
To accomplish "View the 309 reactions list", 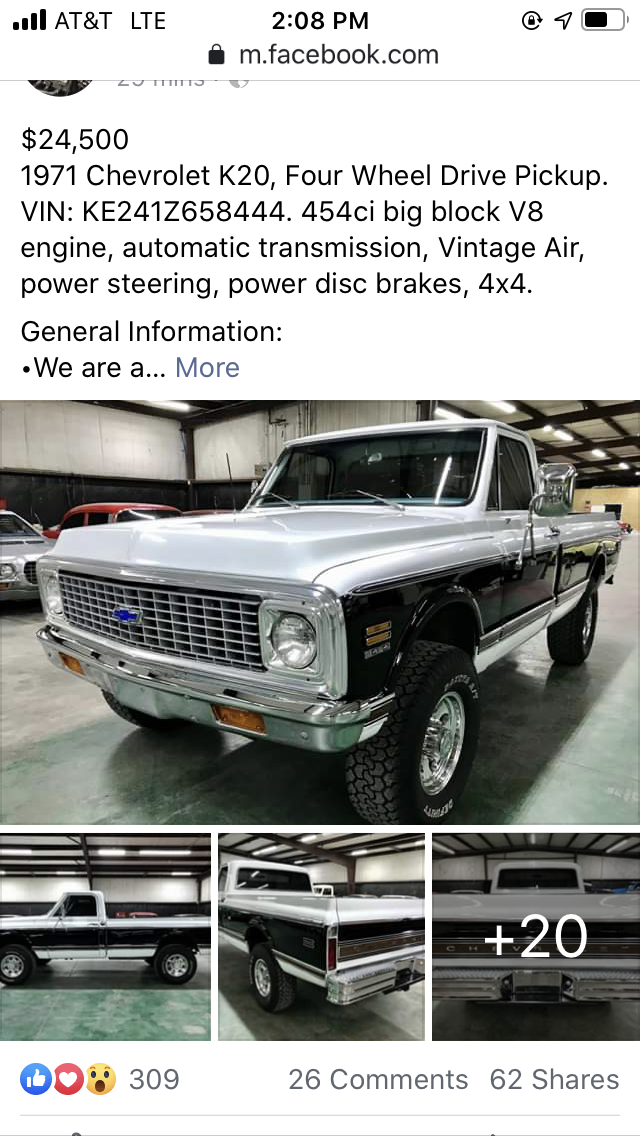I will tap(100, 1079).
